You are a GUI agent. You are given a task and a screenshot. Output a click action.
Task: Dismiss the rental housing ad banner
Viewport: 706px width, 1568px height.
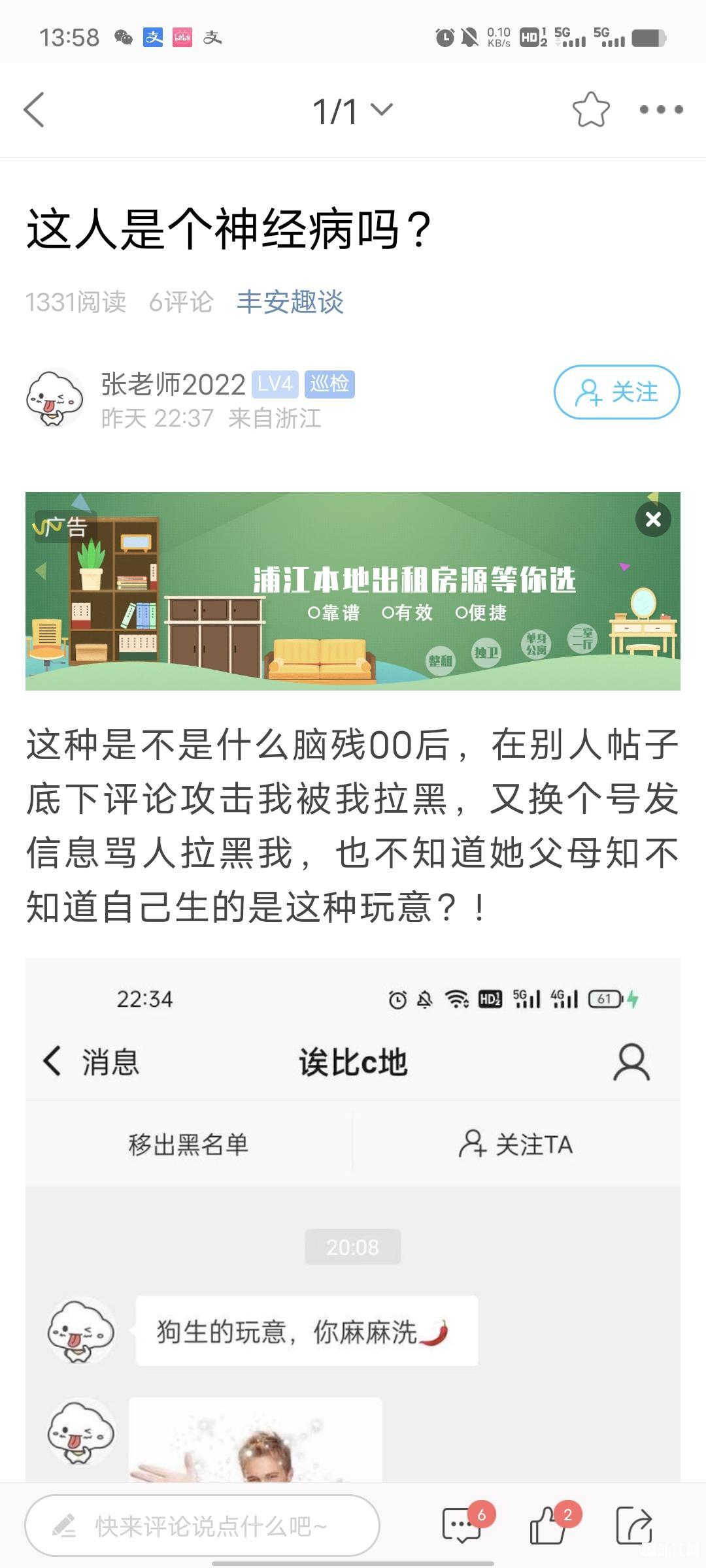(x=653, y=519)
